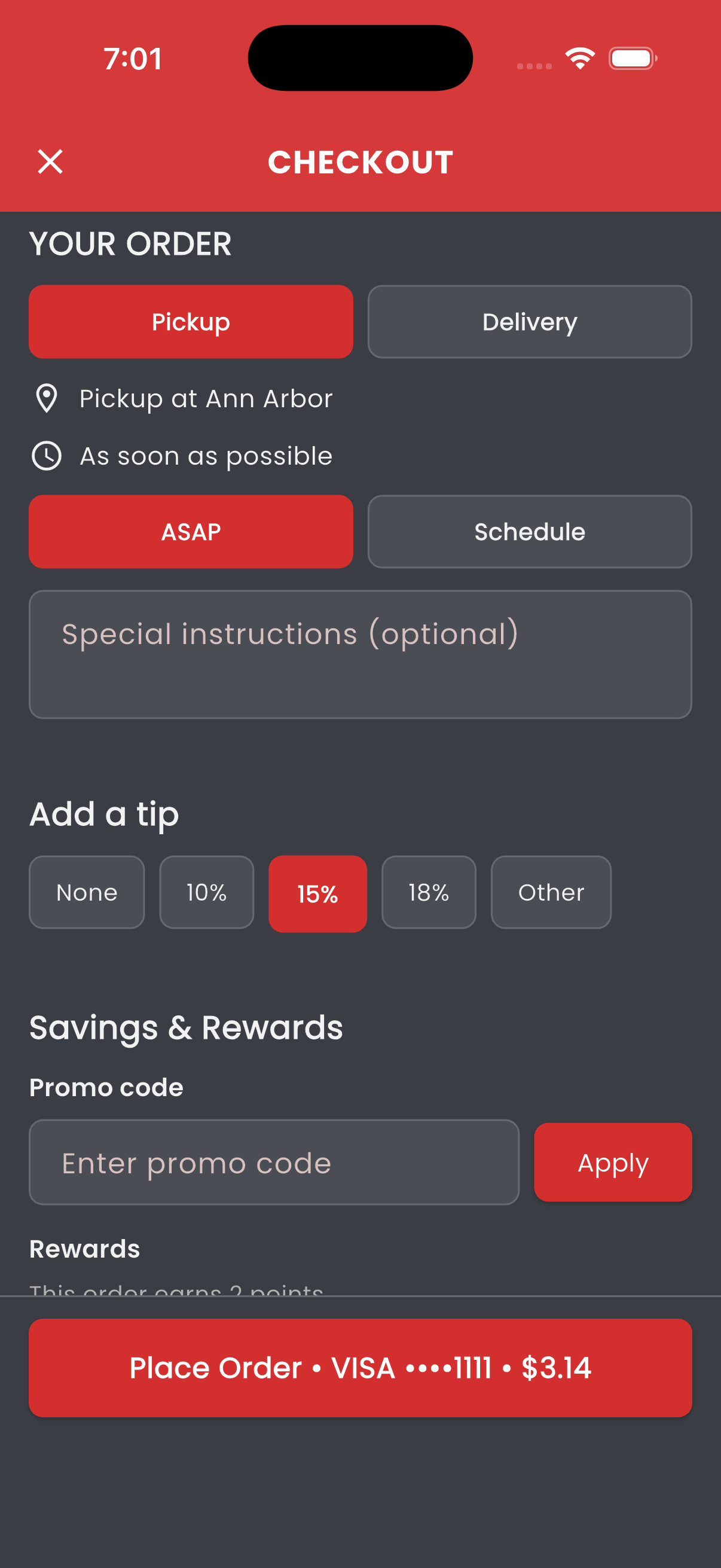The width and height of the screenshot is (721, 1568).
Task: Tap the close X to exit checkout
Action: 50,161
